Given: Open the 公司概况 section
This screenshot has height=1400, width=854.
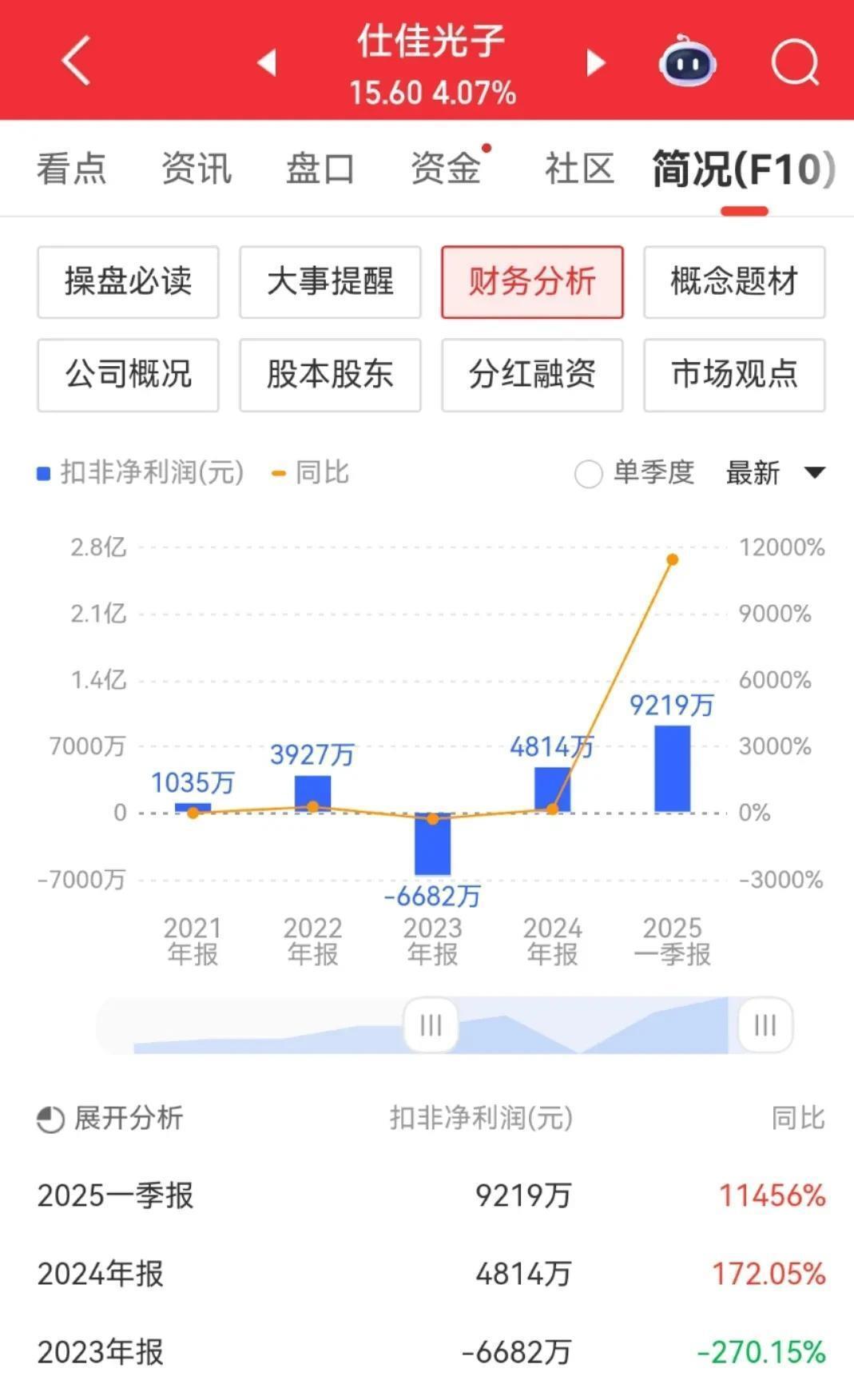Looking at the screenshot, I should coord(128,374).
